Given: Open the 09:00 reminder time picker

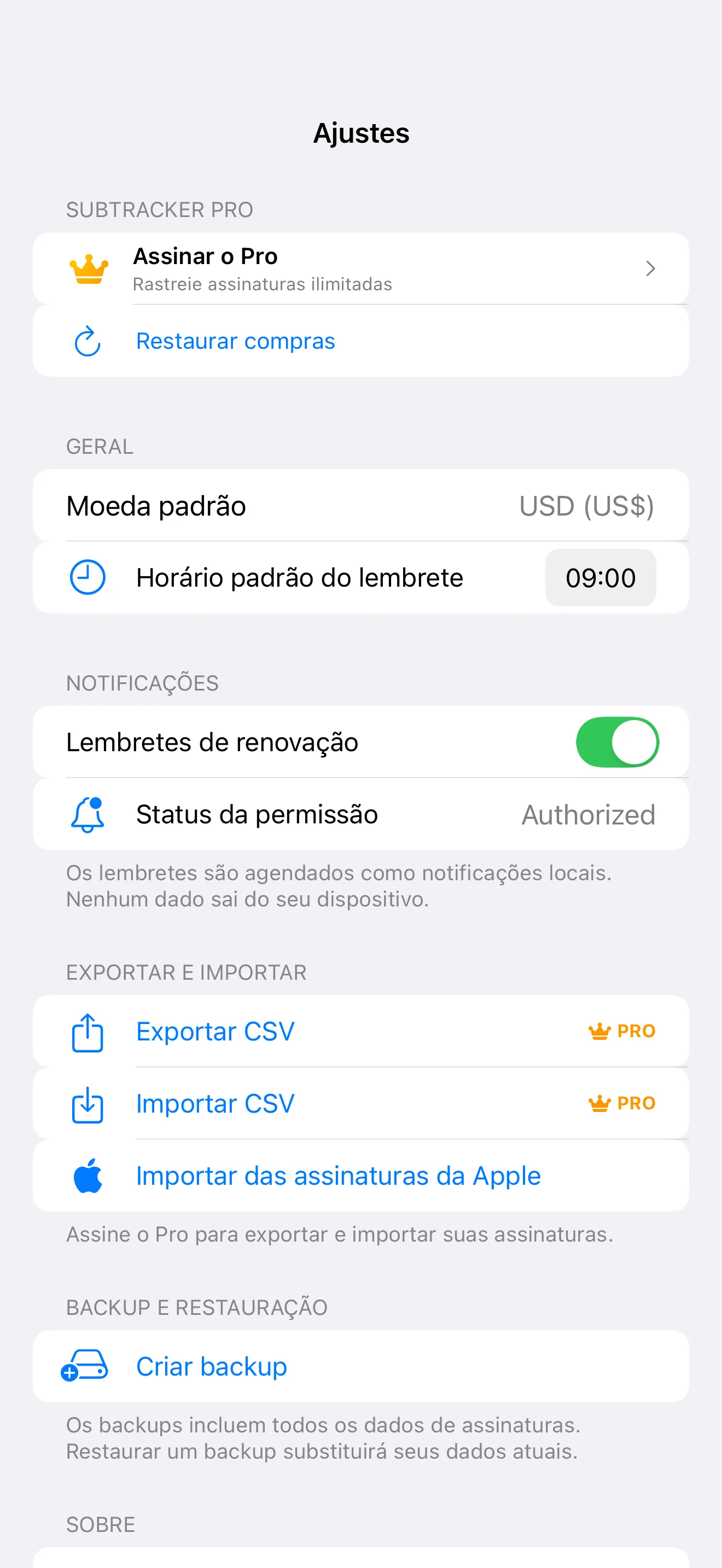Looking at the screenshot, I should click(600, 577).
